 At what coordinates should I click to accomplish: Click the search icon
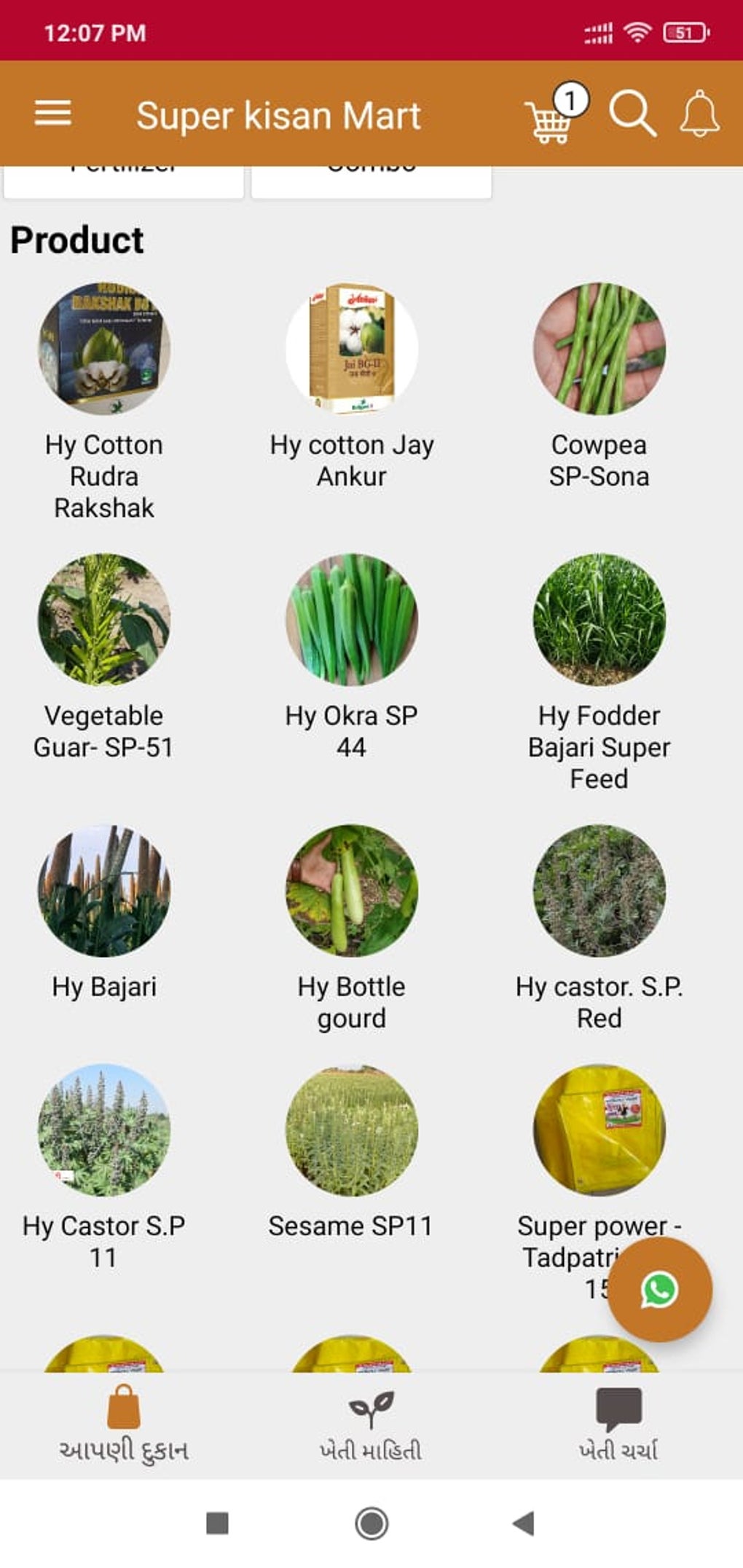632,115
